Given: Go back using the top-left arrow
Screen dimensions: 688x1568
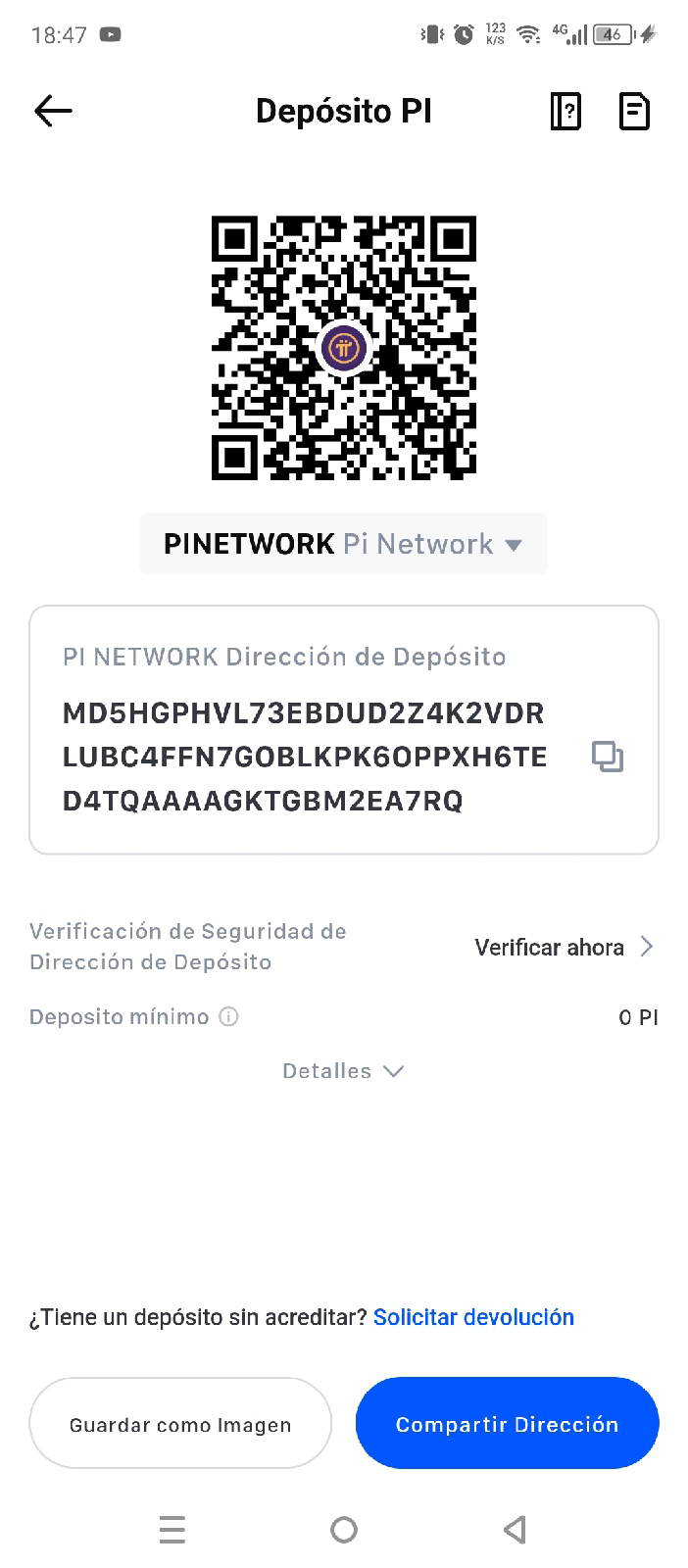Looking at the screenshot, I should tap(53, 111).
